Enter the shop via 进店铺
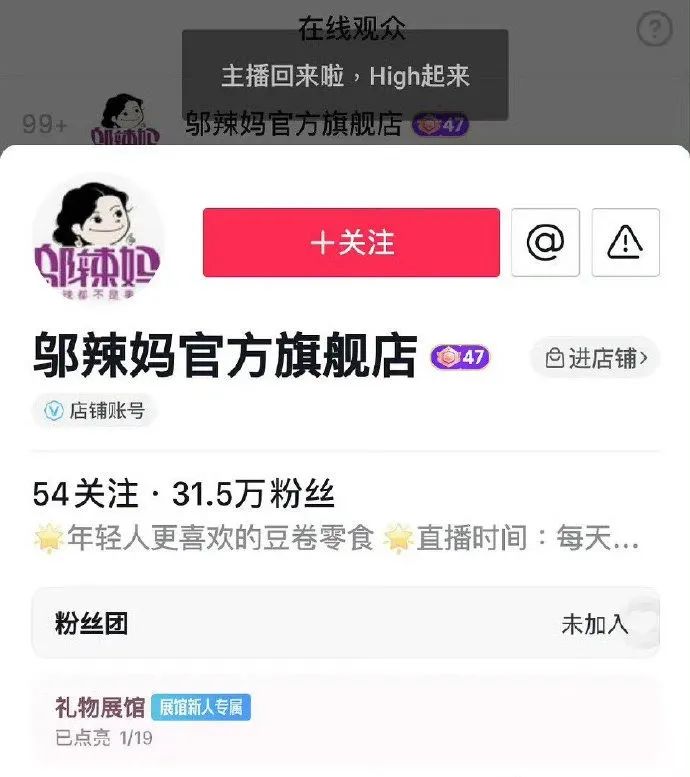 595,358
